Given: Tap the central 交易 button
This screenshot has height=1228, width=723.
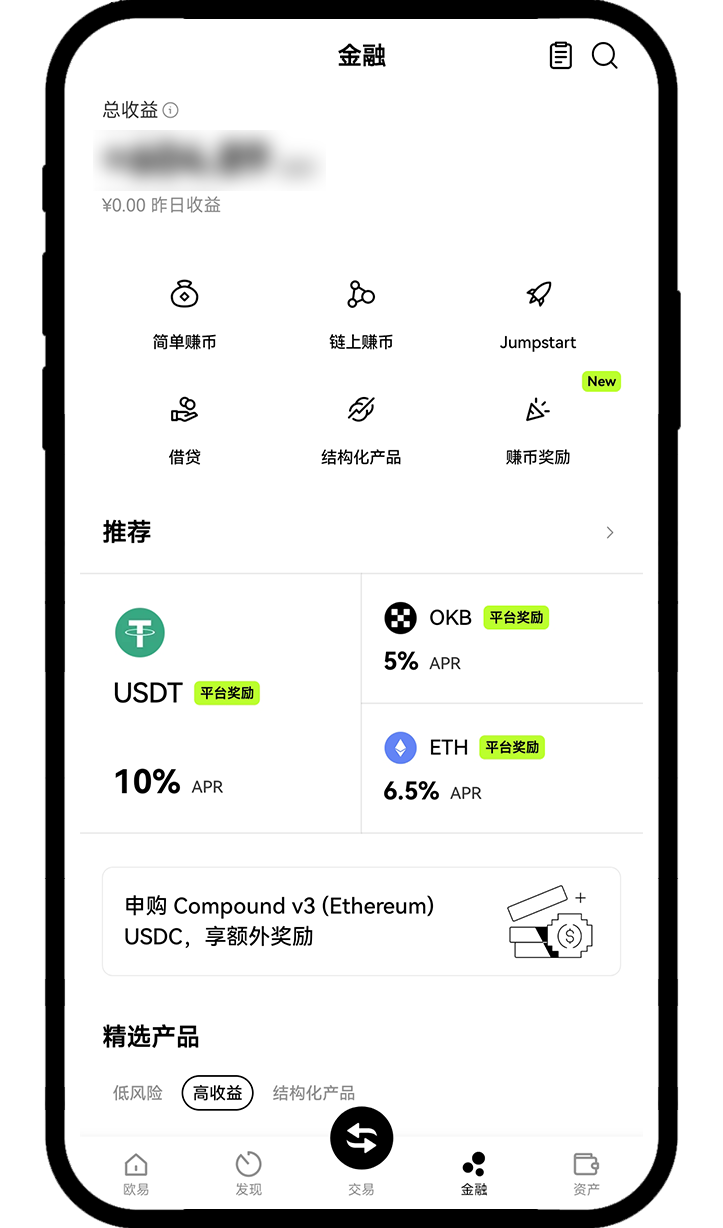Looking at the screenshot, I should [x=361, y=1140].
